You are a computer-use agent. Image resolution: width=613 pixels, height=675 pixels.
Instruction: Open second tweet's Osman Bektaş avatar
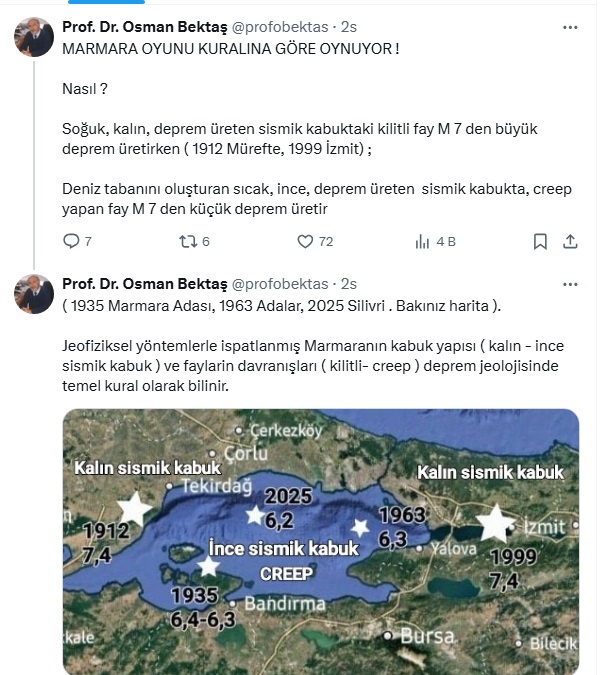pyautogui.click(x=33, y=294)
